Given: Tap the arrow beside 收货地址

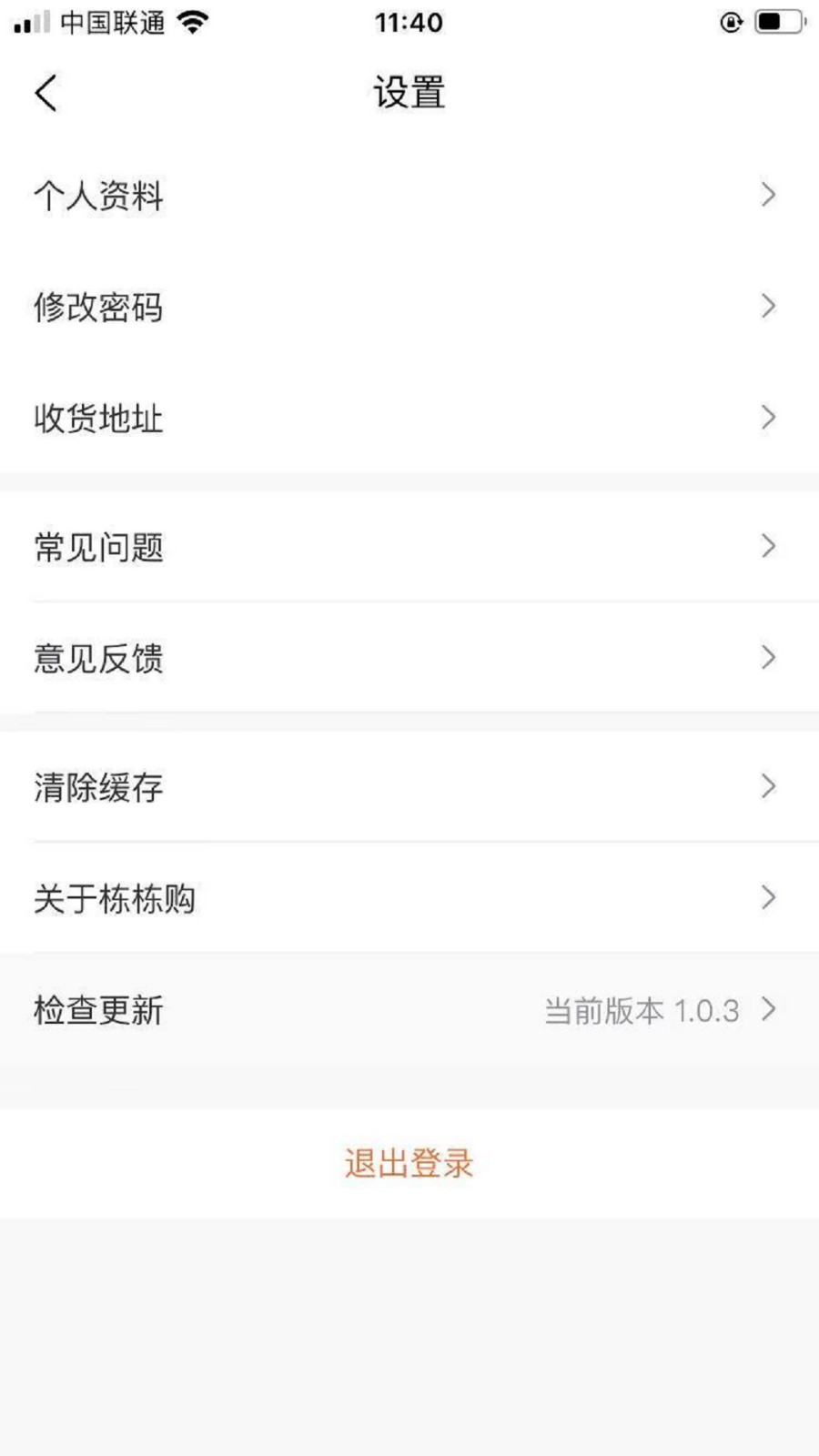Looking at the screenshot, I should (769, 418).
